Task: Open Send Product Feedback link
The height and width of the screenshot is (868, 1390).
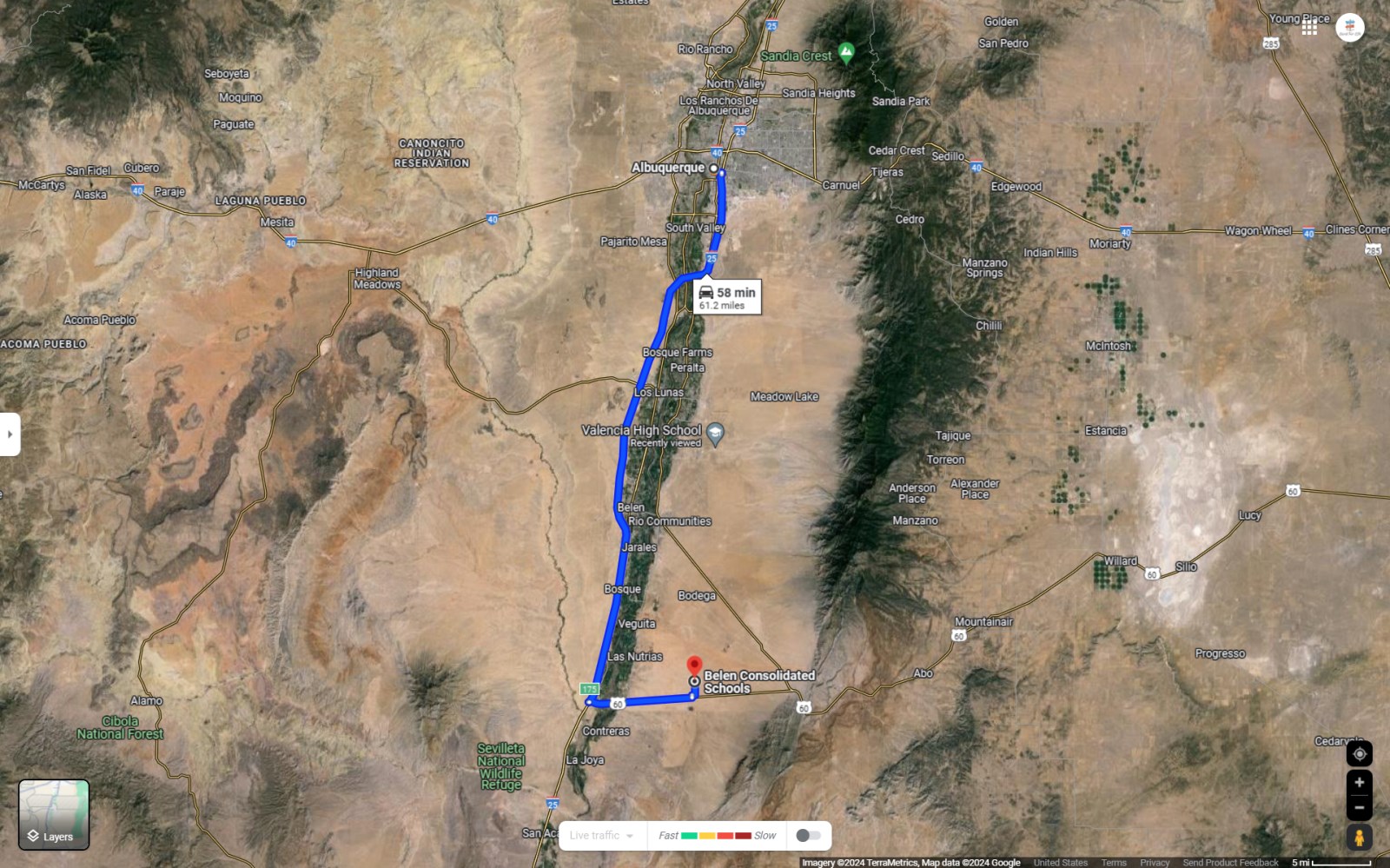Action: click(x=1230, y=863)
